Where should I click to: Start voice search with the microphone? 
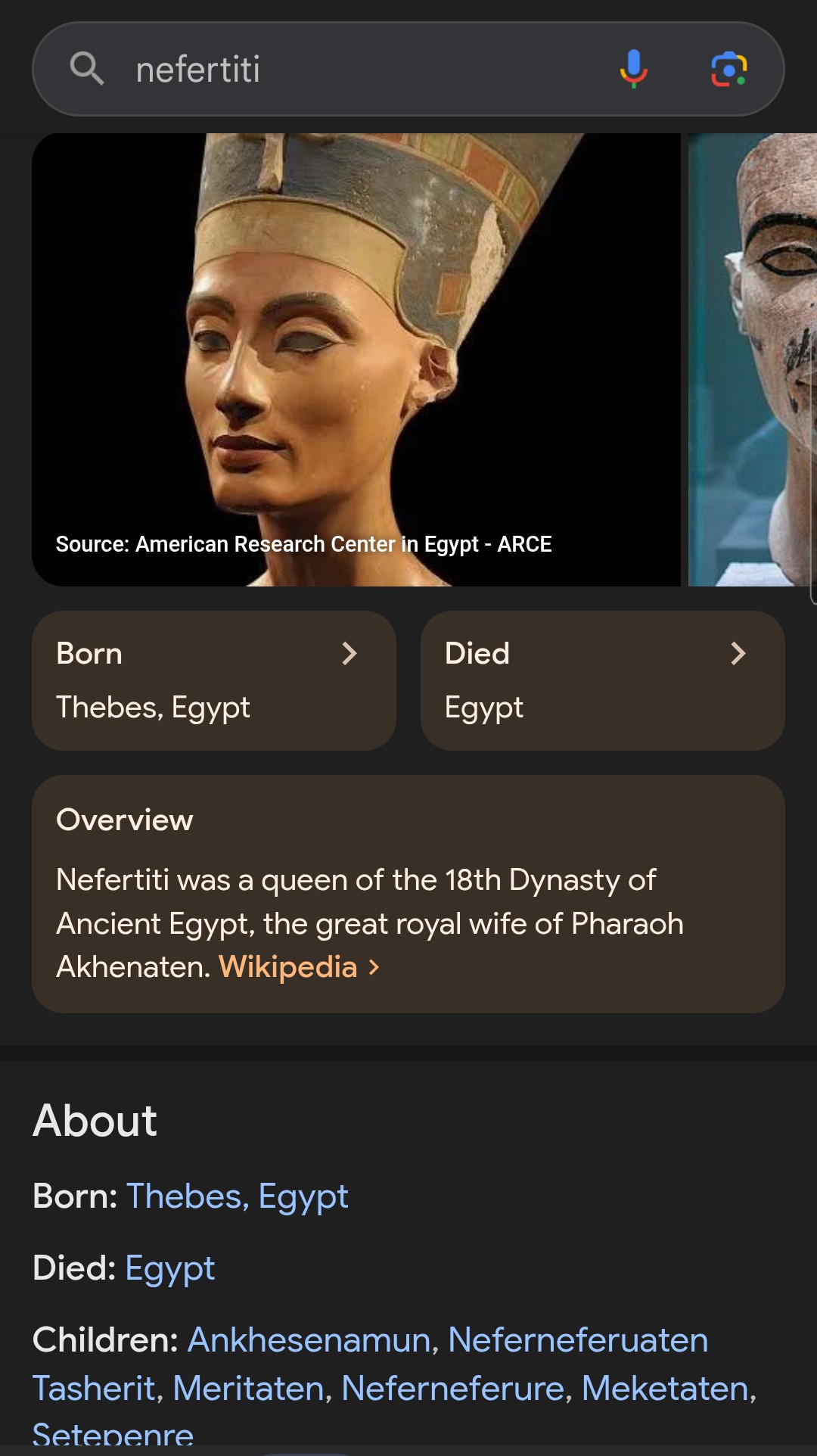point(634,70)
